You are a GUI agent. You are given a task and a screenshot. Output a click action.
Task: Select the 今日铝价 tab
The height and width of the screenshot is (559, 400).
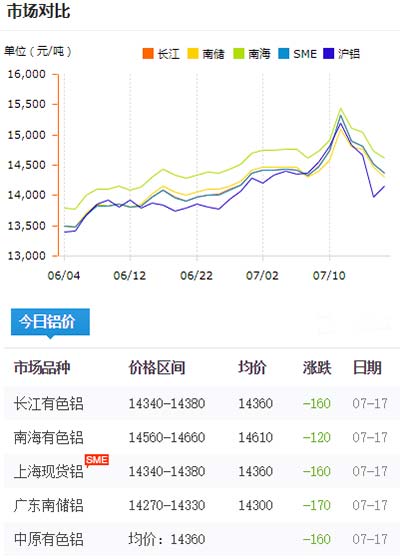[50, 322]
